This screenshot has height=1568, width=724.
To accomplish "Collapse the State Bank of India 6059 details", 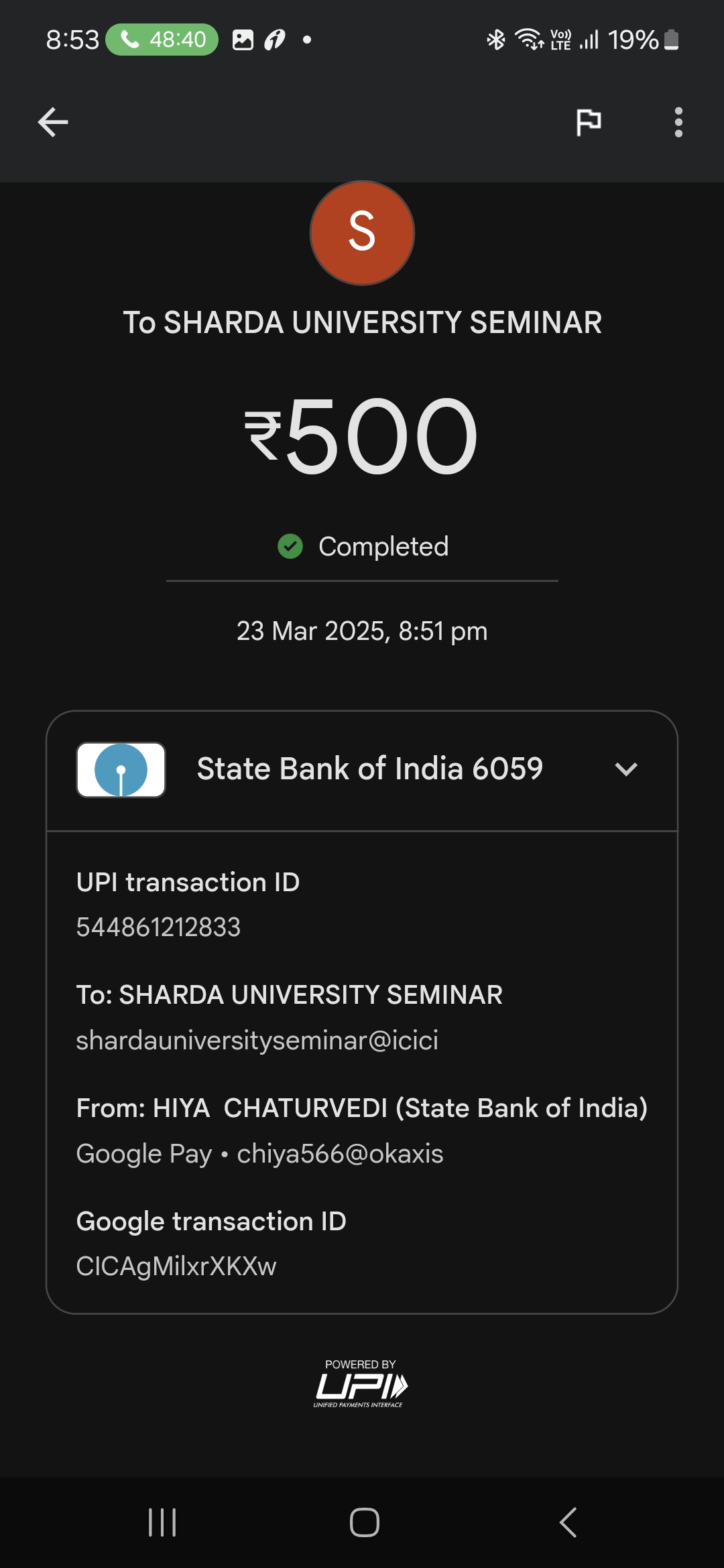I will pyautogui.click(x=626, y=769).
